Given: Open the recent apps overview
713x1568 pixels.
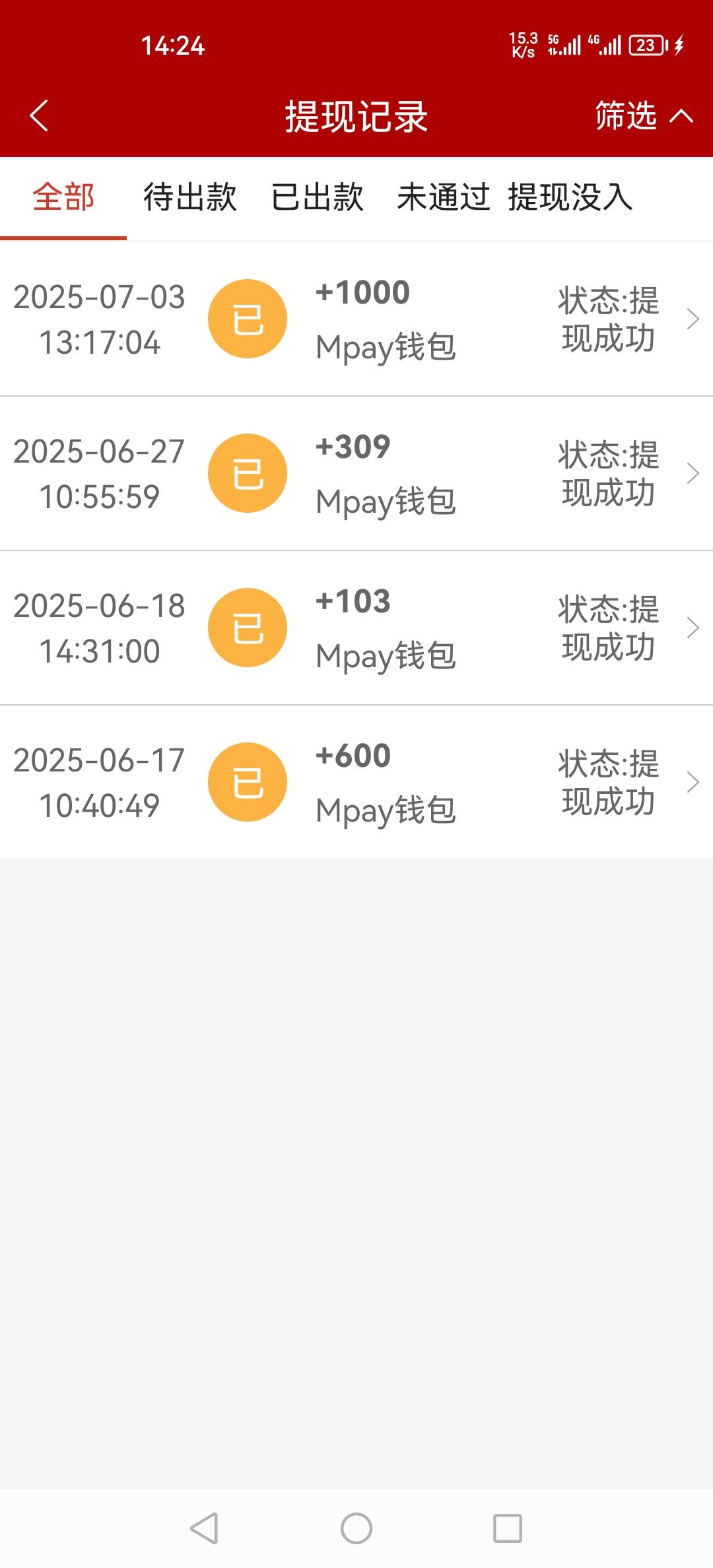Looking at the screenshot, I should point(508,1528).
